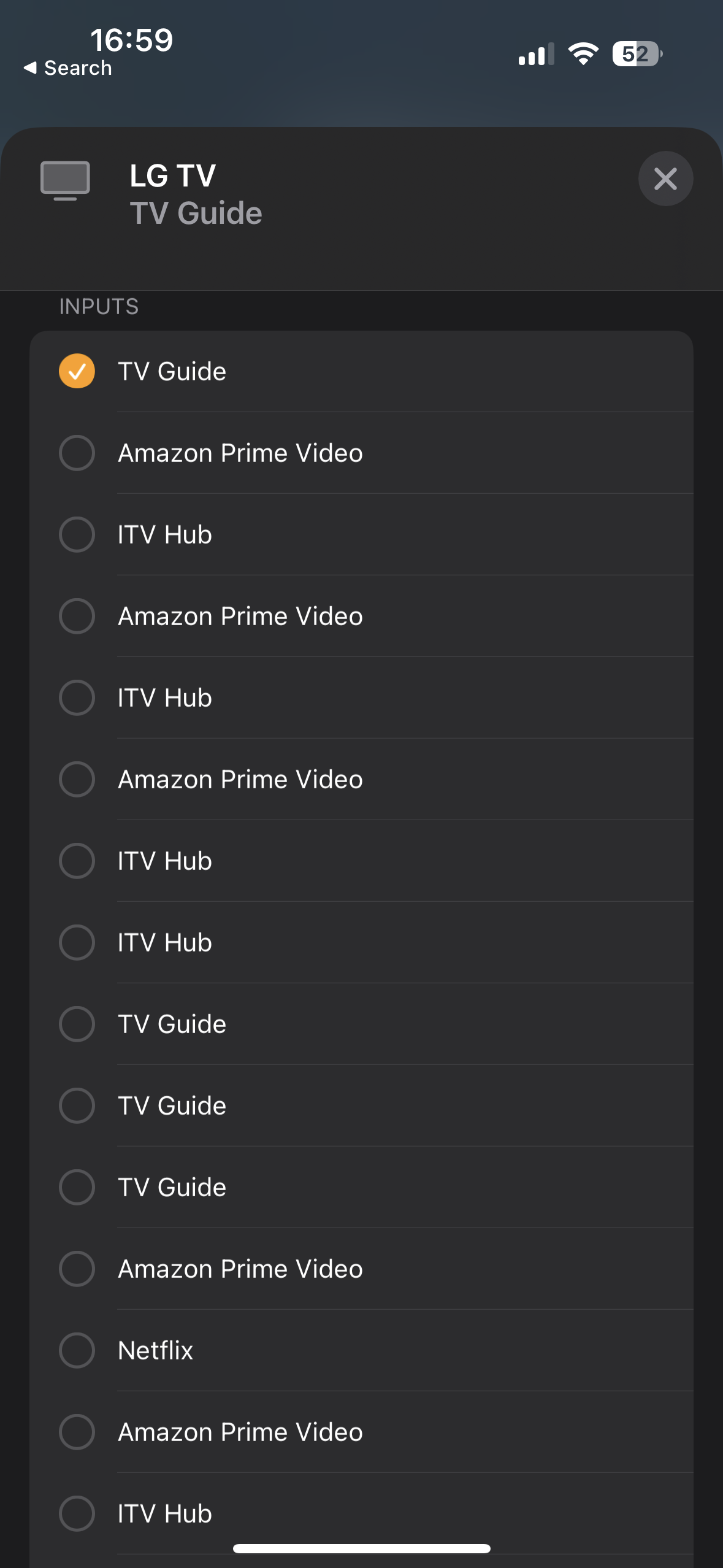Select the ITV Hub at the bottom
Screen dimensions: 723x1568
pyautogui.click(x=361, y=1514)
